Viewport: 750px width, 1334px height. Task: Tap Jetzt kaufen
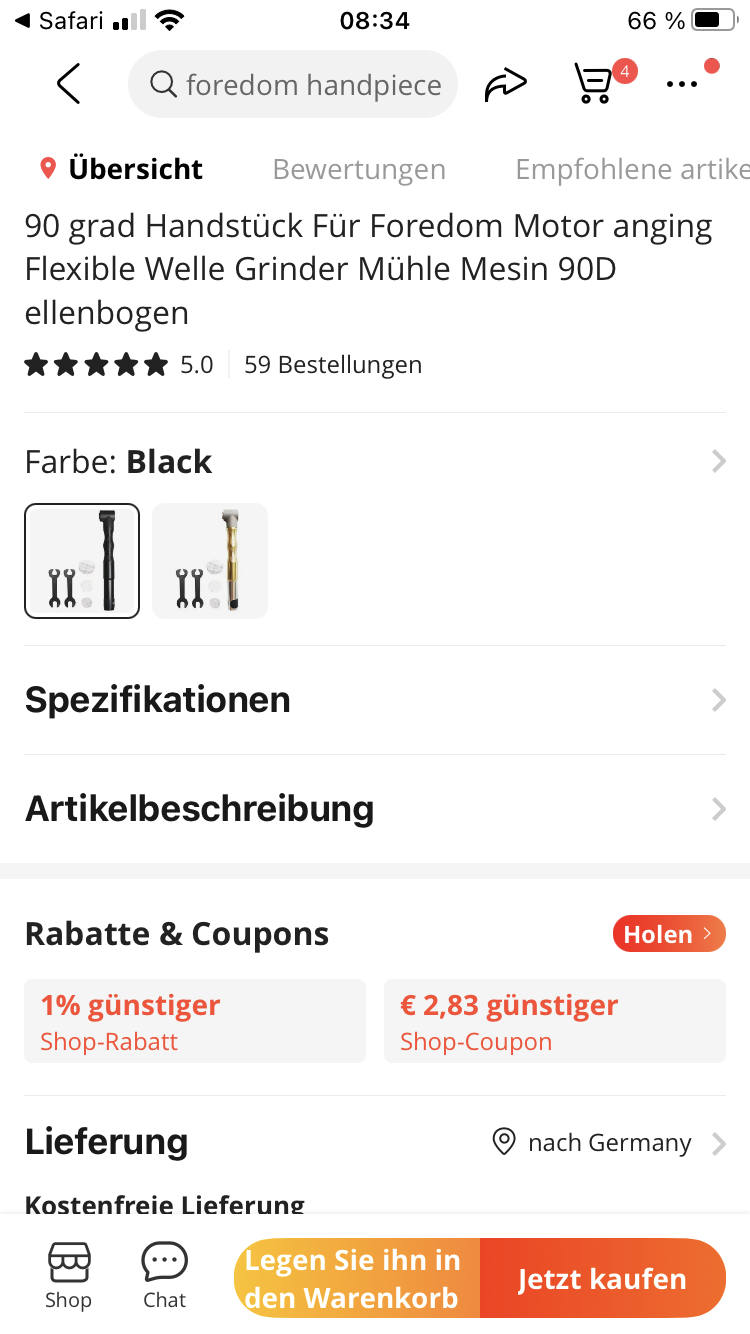click(602, 1279)
